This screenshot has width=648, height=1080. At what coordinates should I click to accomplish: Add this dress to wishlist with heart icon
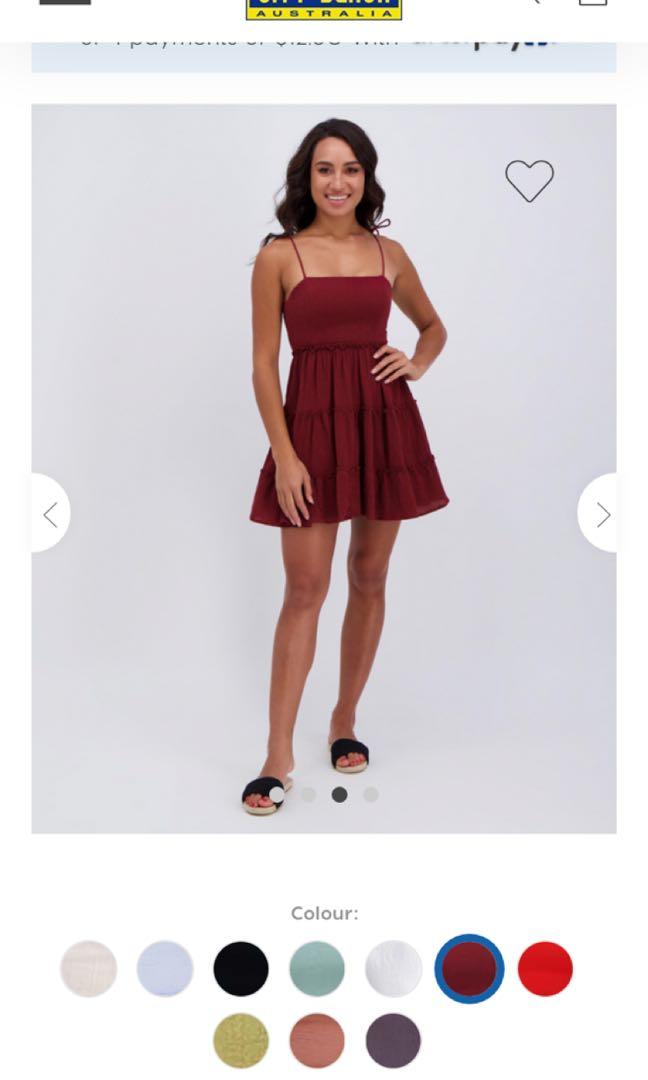click(x=529, y=181)
